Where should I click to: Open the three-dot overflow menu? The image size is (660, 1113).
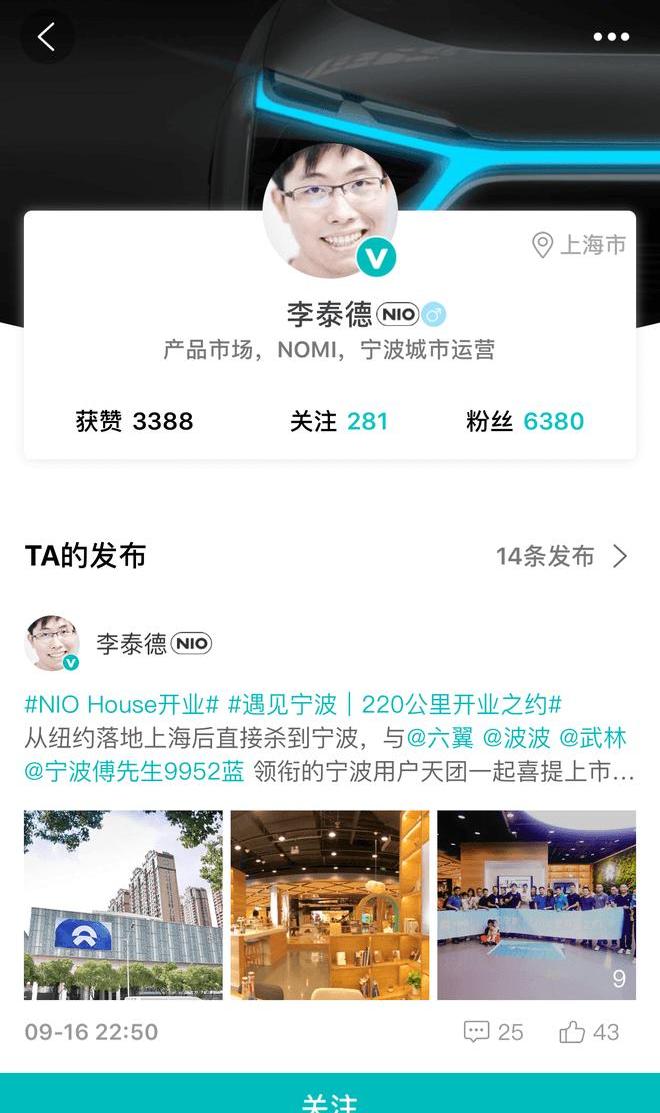point(611,37)
